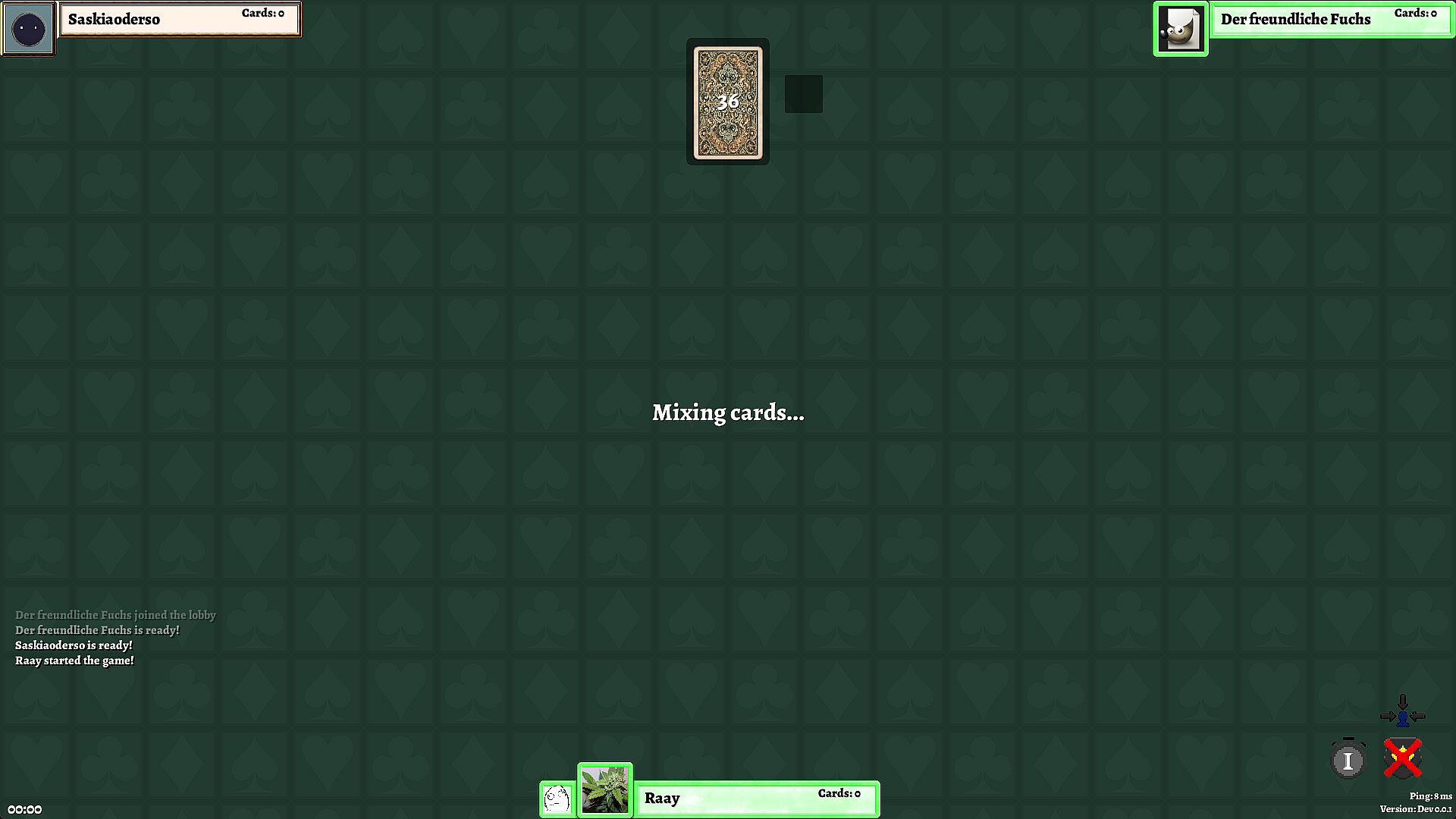Tap the player-with-arrows gather icon

pyautogui.click(x=1402, y=714)
